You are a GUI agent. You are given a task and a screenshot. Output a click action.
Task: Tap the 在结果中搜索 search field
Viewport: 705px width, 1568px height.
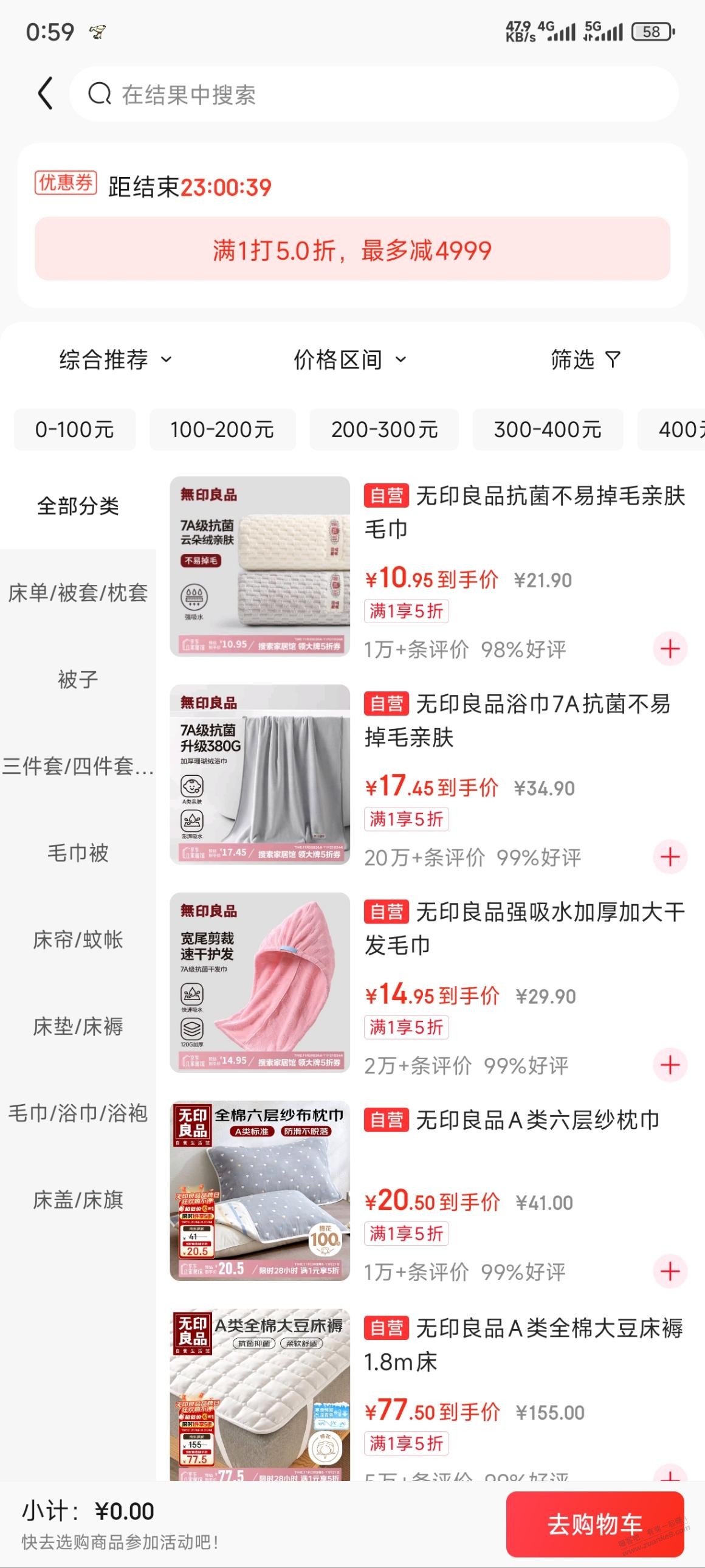(374, 94)
